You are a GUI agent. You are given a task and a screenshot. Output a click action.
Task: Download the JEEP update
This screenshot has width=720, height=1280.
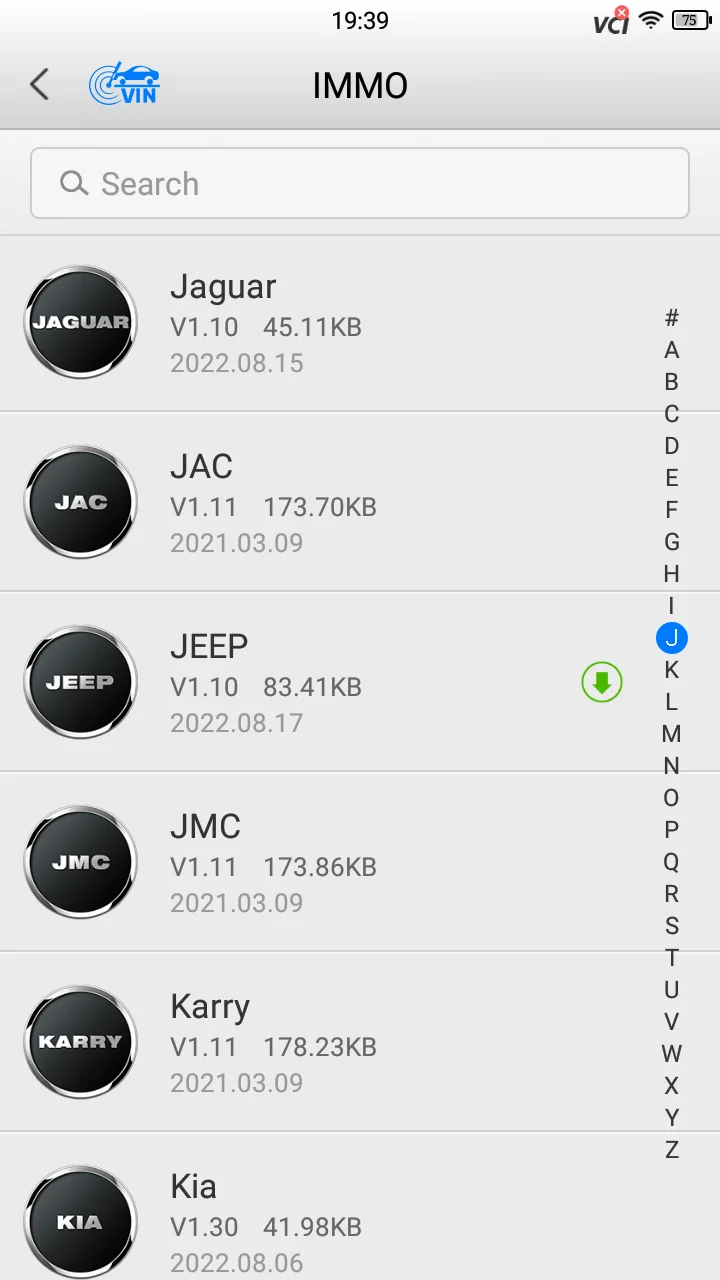click(x=602, y=683)
